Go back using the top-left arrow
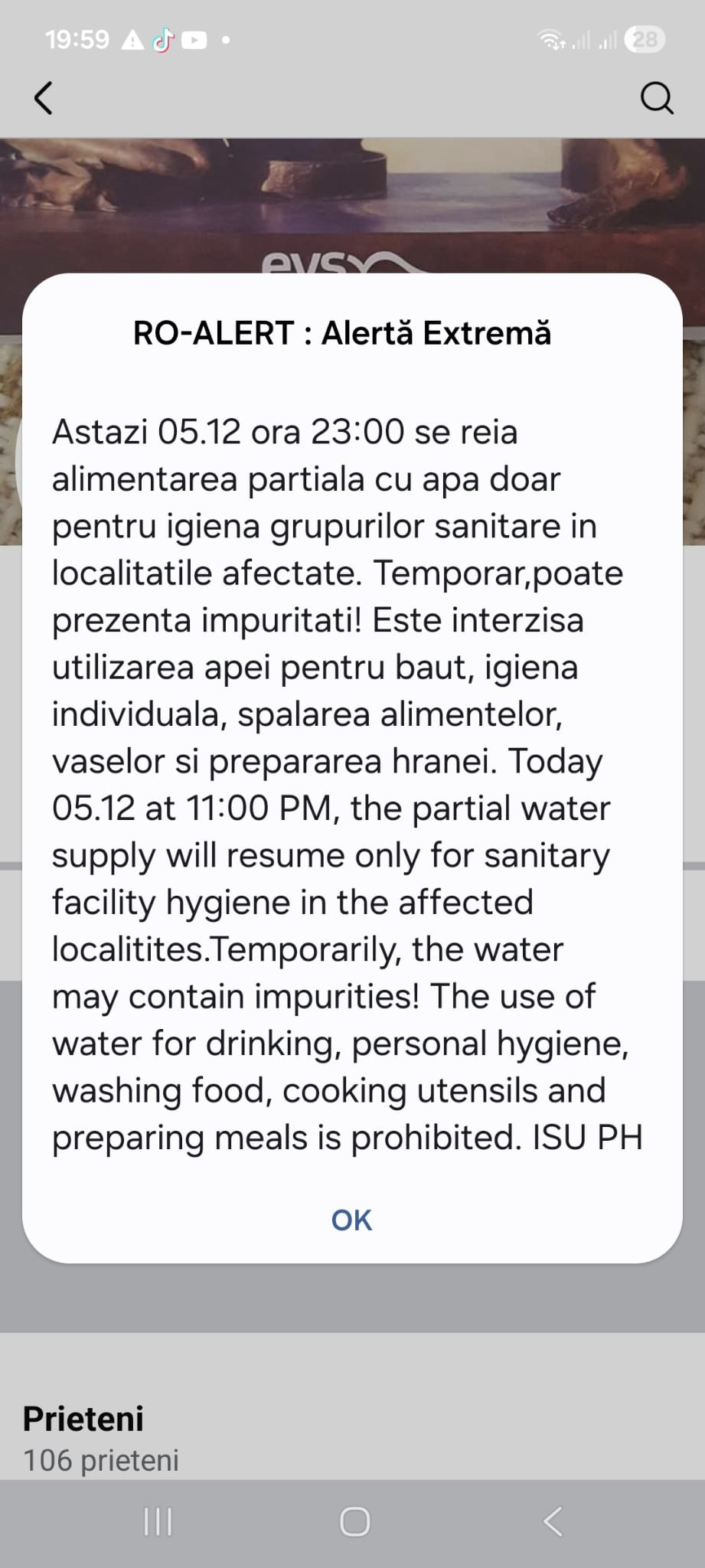 44,98
